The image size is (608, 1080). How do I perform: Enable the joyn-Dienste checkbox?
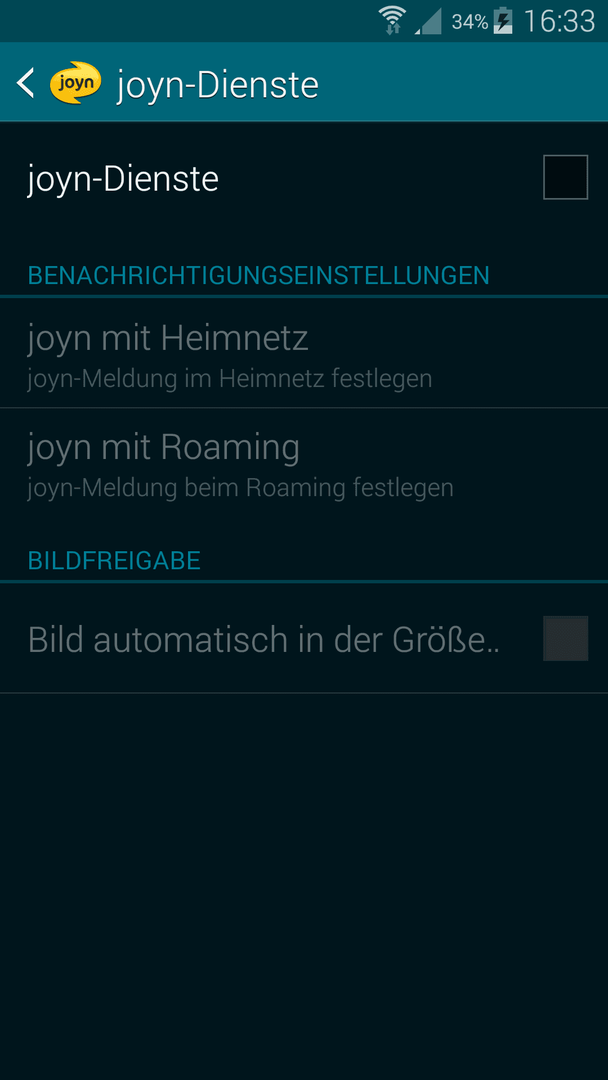coord(565,177)
